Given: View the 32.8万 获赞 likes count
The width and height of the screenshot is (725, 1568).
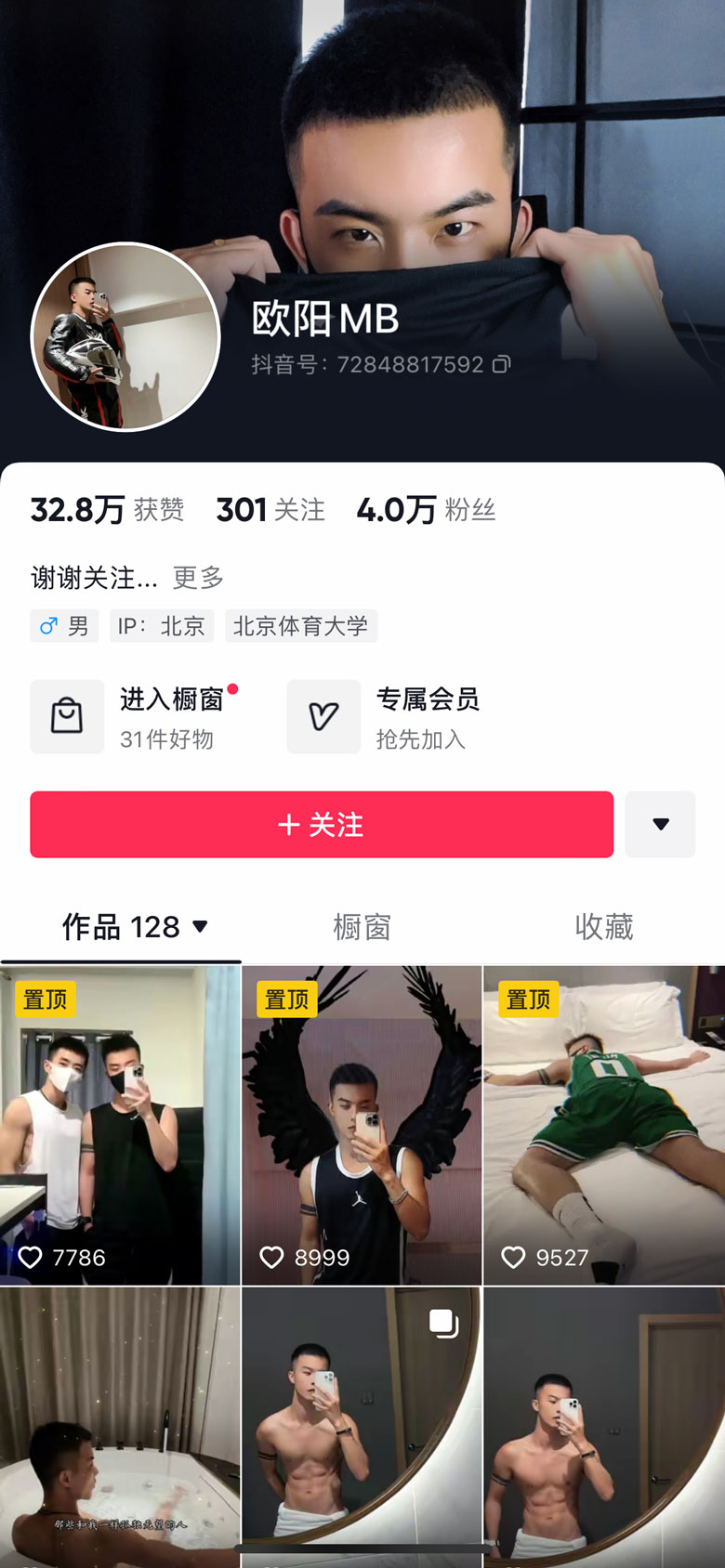Looking at the screenshot, I should (107, 510).
